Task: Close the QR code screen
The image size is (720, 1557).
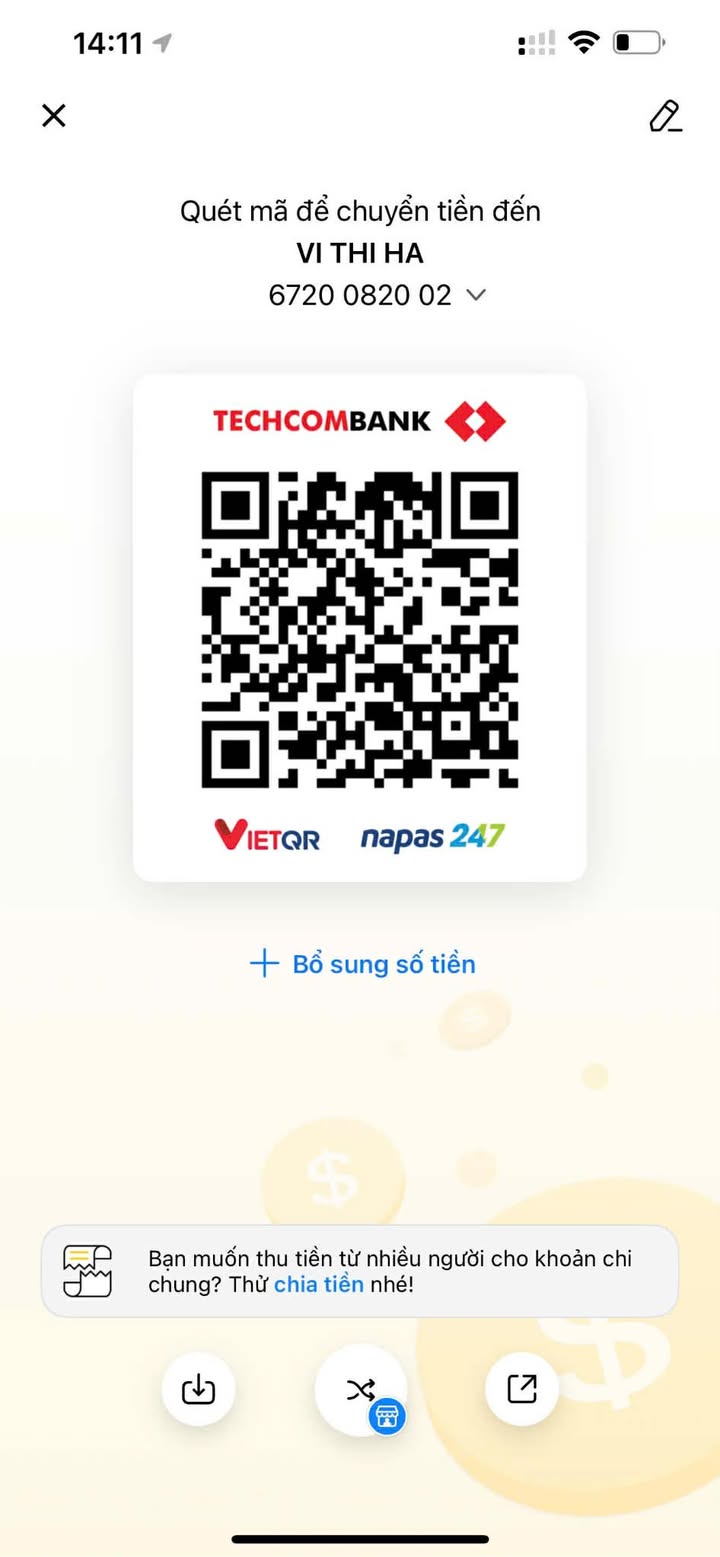Action: [54, 116]
